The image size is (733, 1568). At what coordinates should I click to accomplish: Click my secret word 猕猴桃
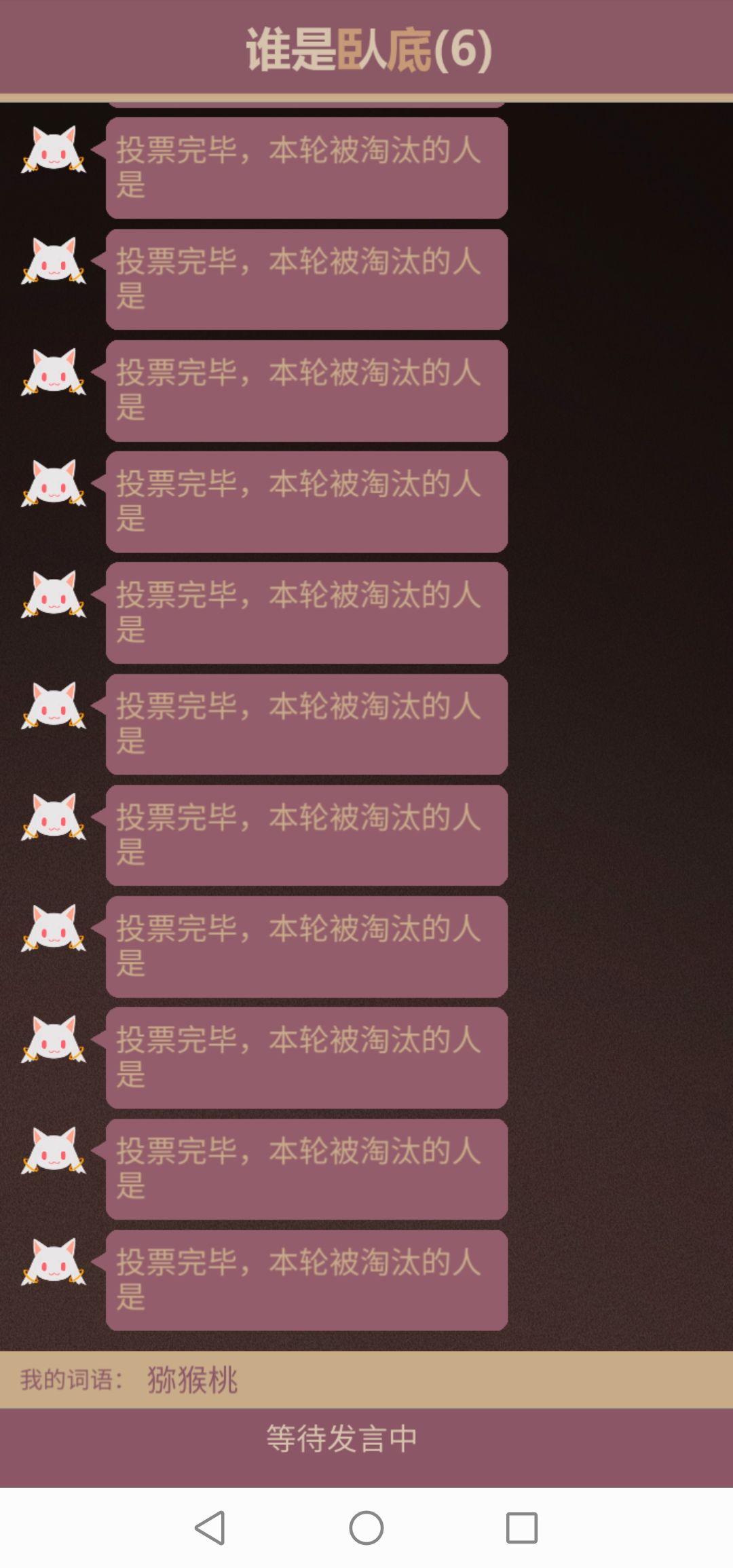tap(192, 1378)
